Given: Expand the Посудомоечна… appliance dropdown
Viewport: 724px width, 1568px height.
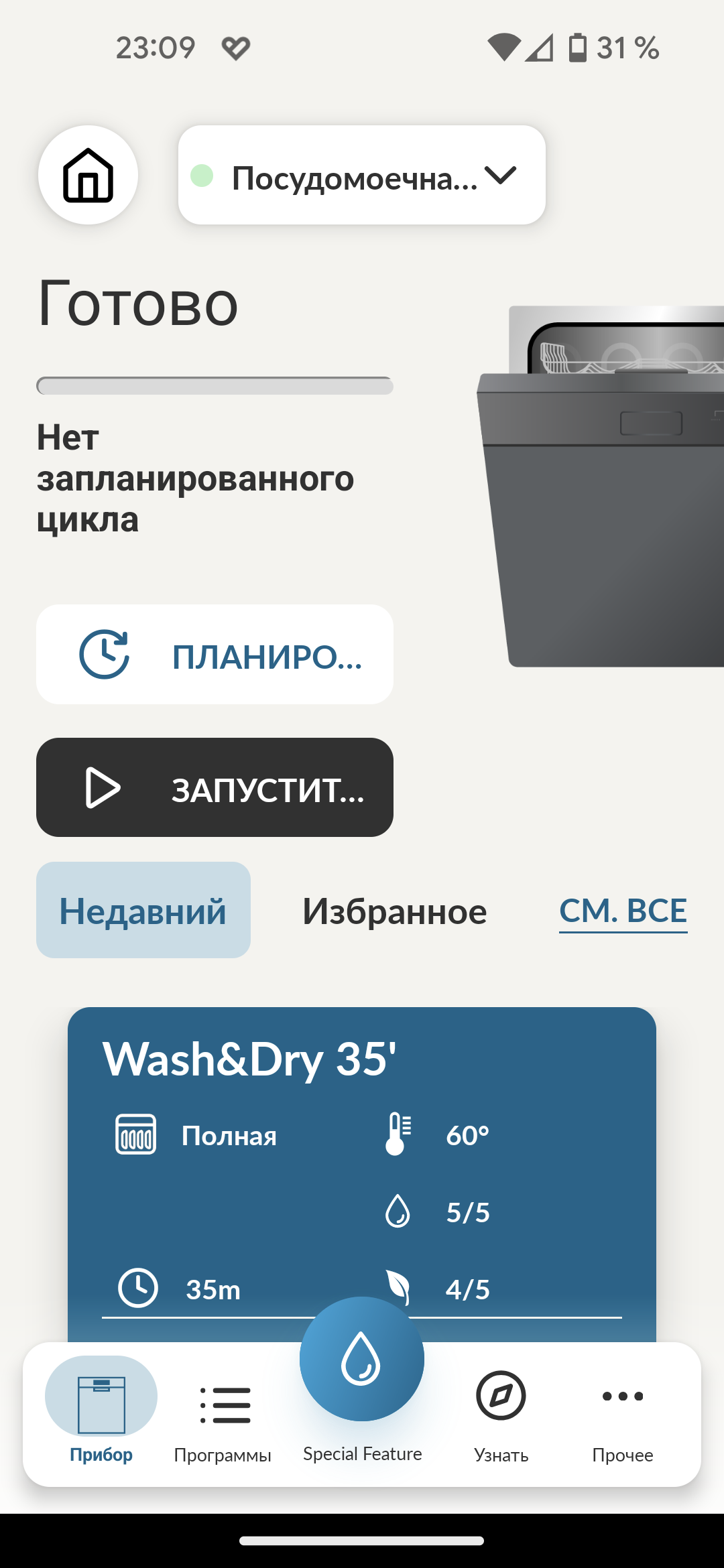Looking at the screenshot, I should [362, 175].
